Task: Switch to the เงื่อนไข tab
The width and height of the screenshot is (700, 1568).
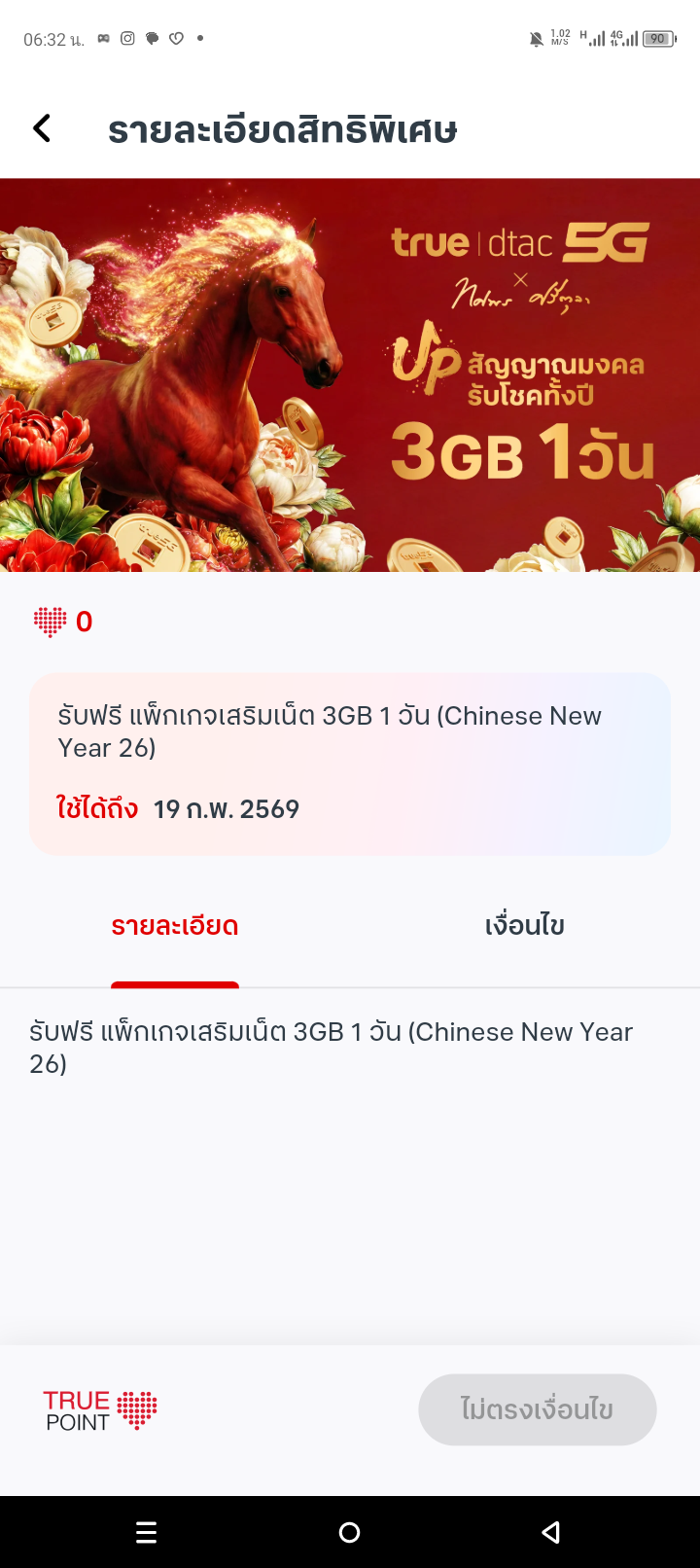Action: click(524, 926)
